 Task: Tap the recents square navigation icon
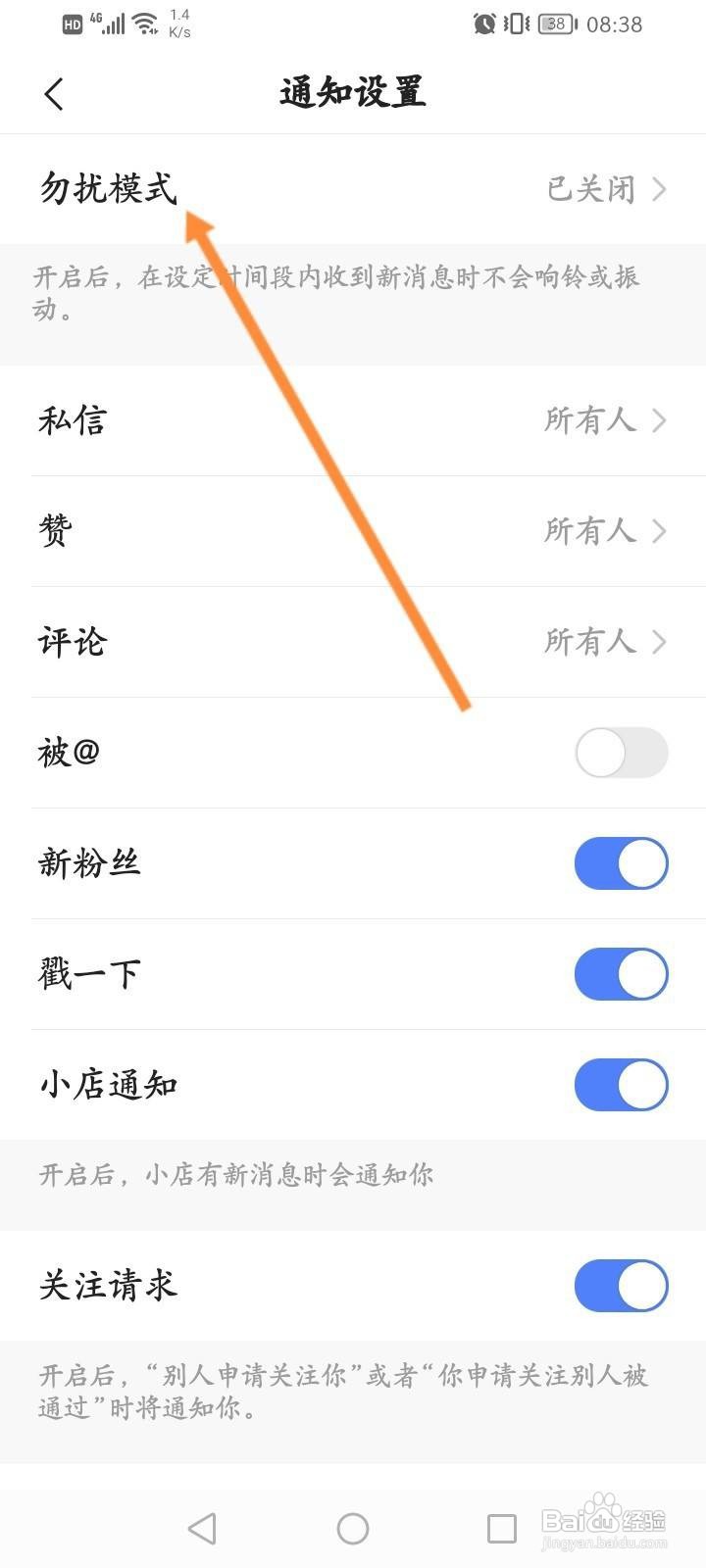pyautogui.click(x=502, y=1527)
